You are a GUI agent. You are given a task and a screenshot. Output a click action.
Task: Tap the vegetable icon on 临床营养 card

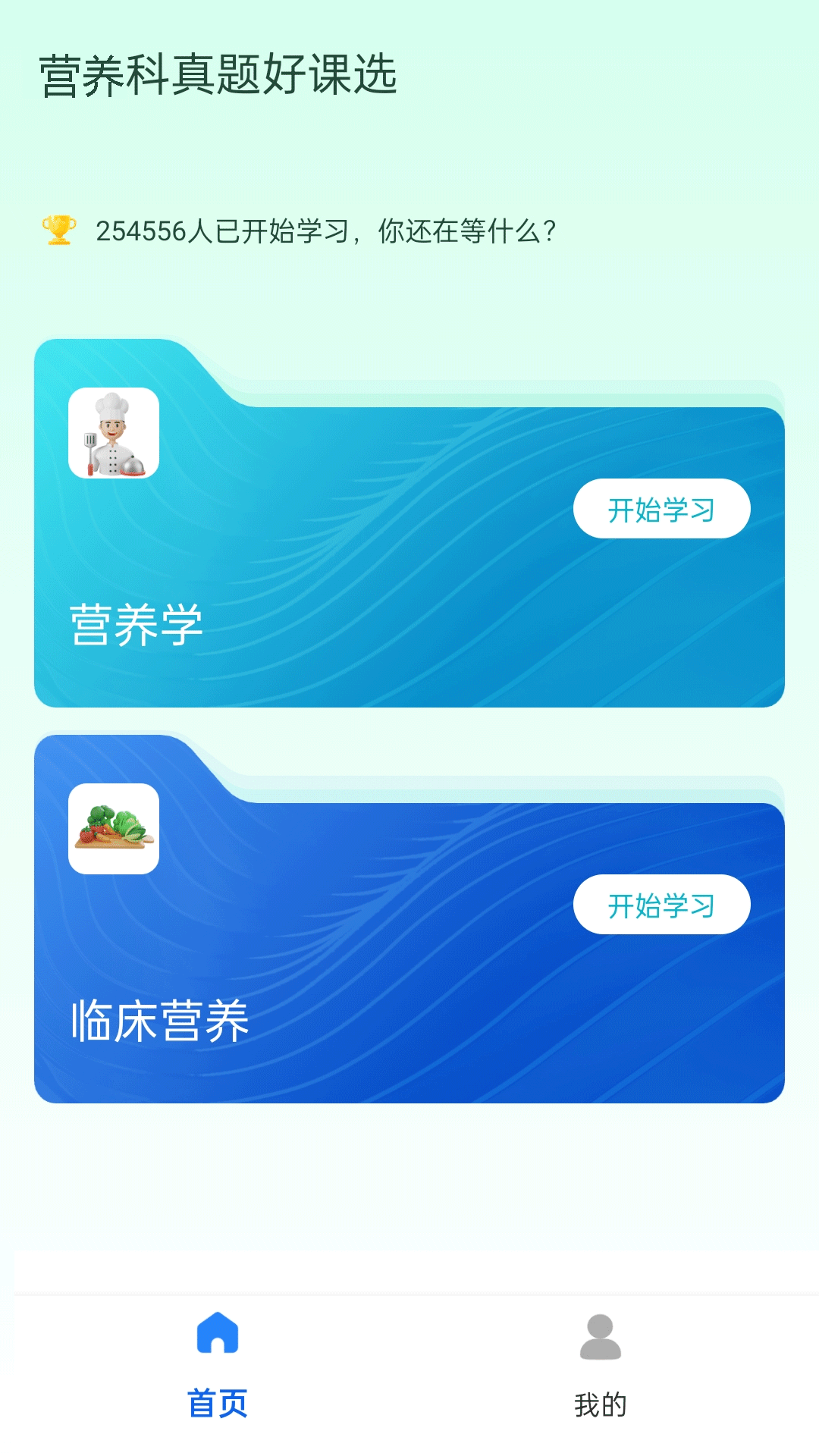[x=114, y=830]
